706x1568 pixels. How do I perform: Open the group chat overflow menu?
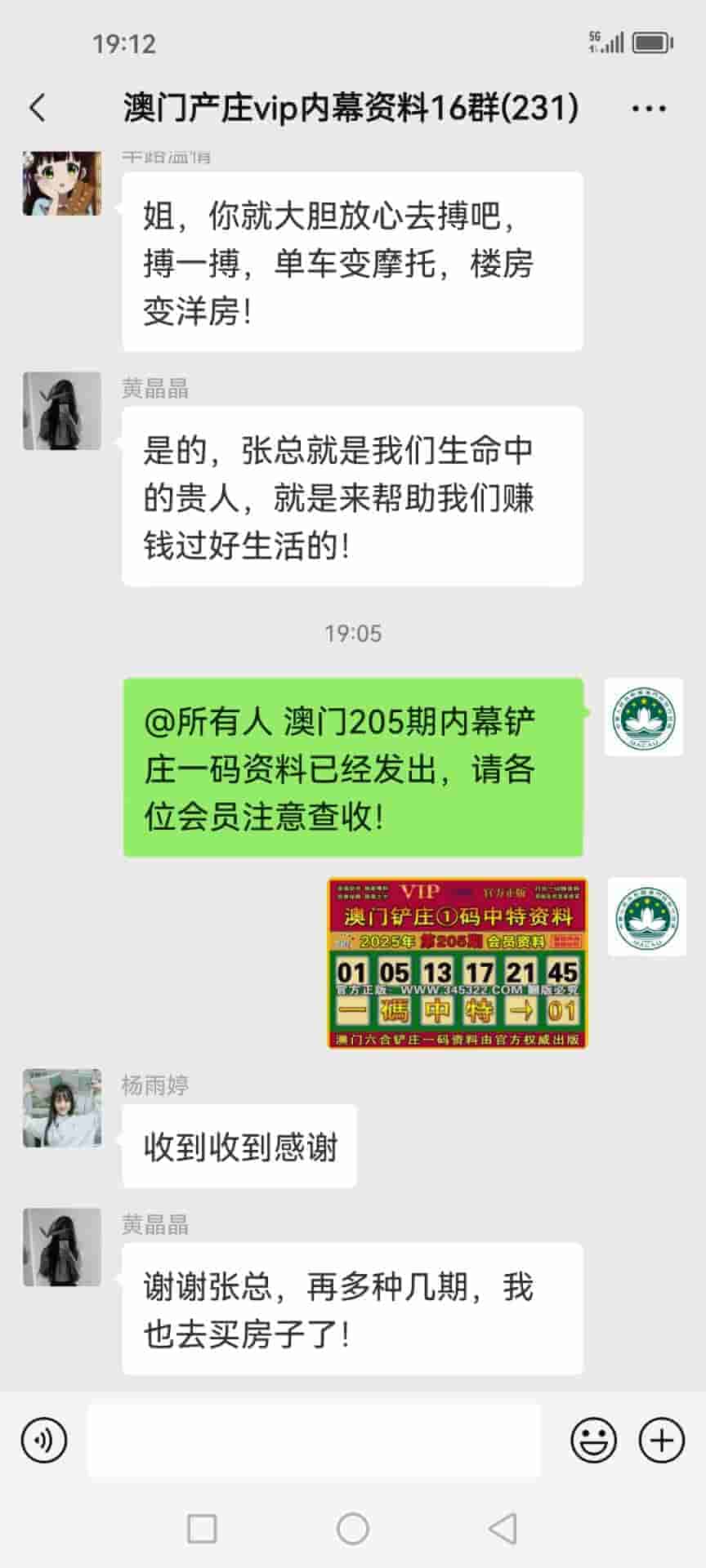coord(649,108)
